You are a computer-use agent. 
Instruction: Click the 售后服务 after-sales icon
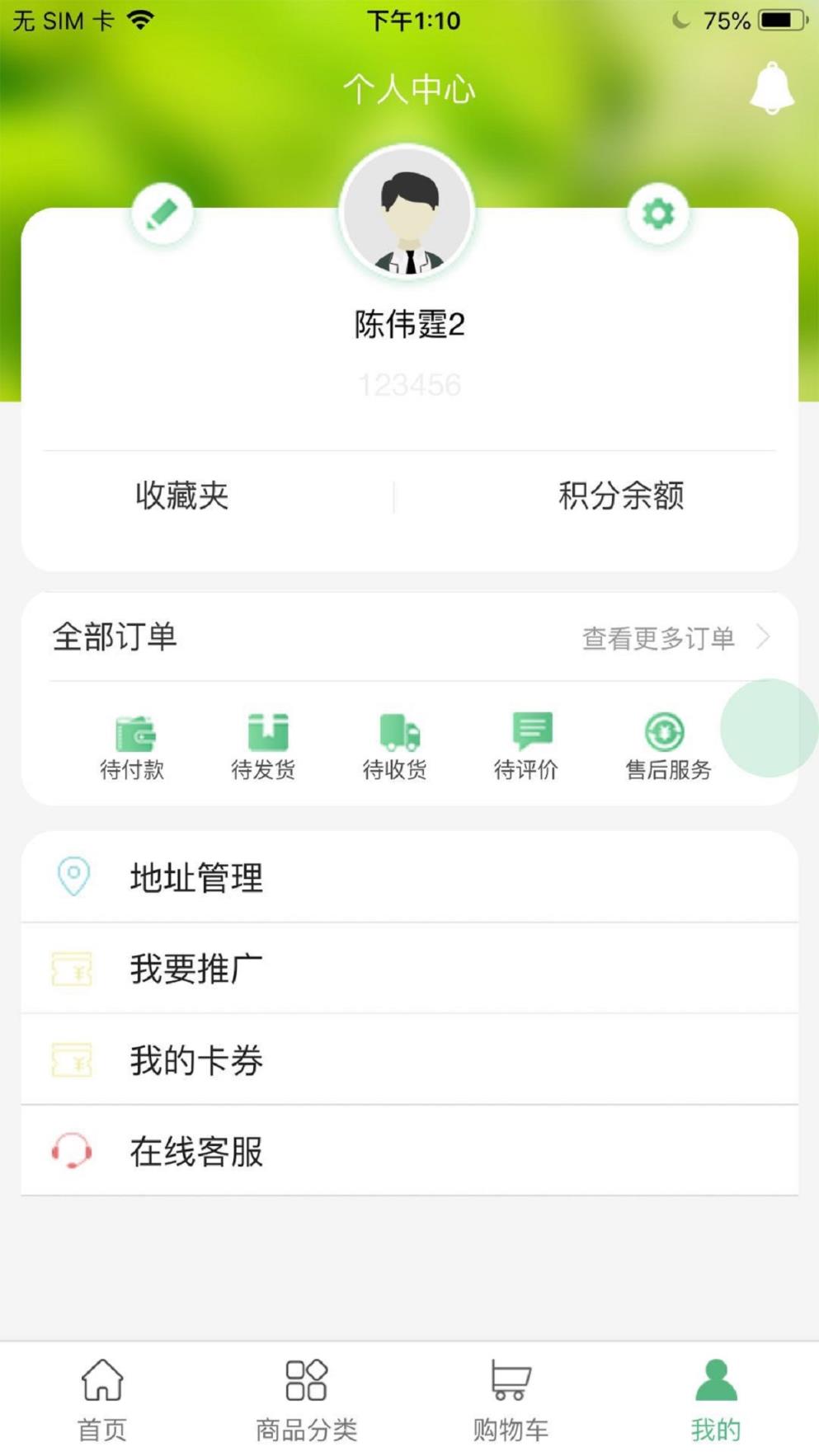click(x=665, y=730)
